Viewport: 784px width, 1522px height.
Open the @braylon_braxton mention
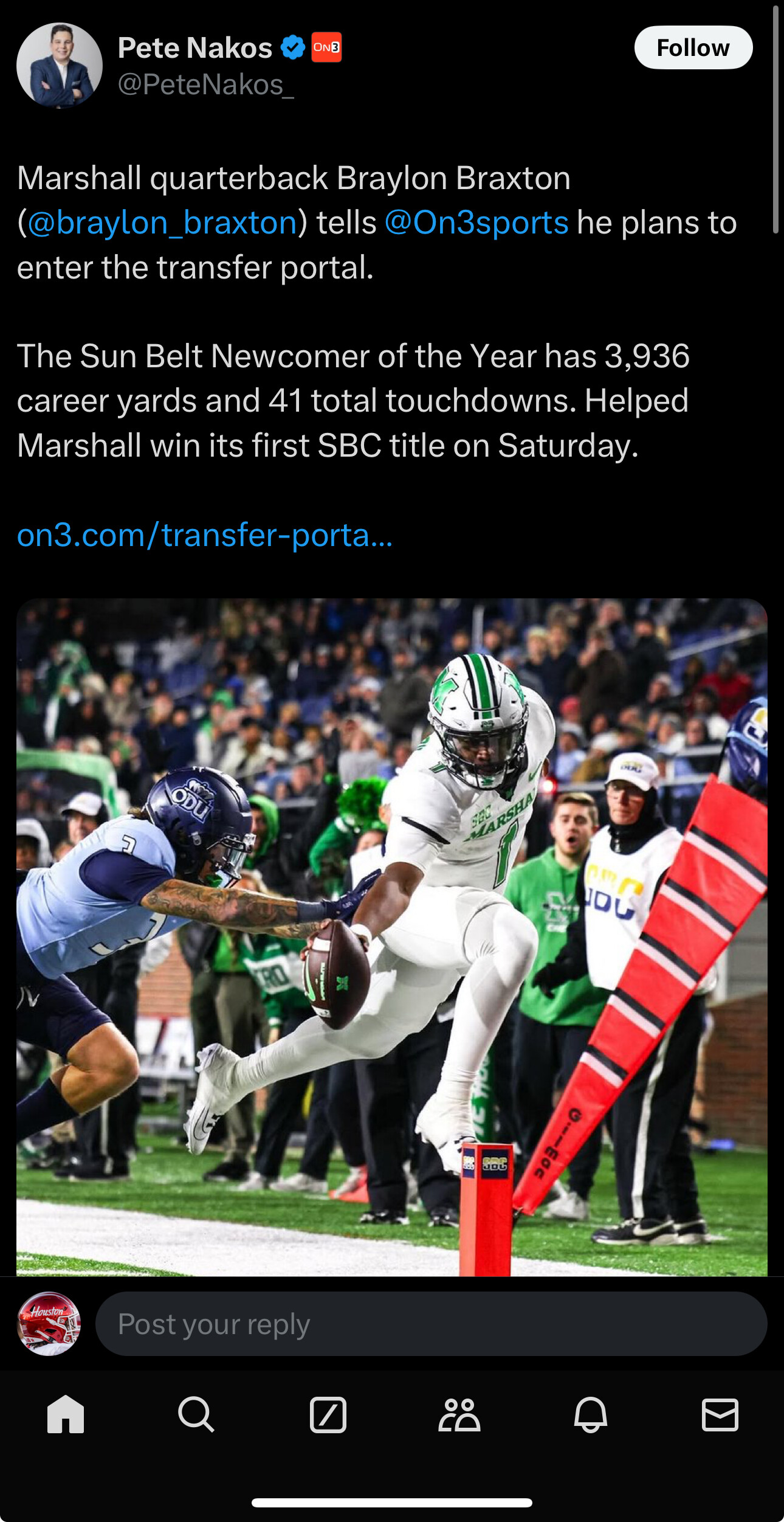click(x=162, y=223)
